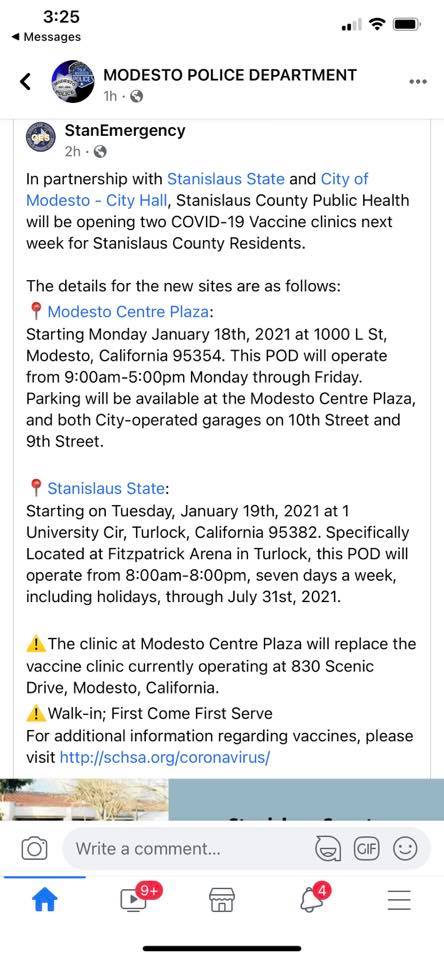Switch to the Home feed tab
The image size is (444, 960).
click(x=44, y=900)
